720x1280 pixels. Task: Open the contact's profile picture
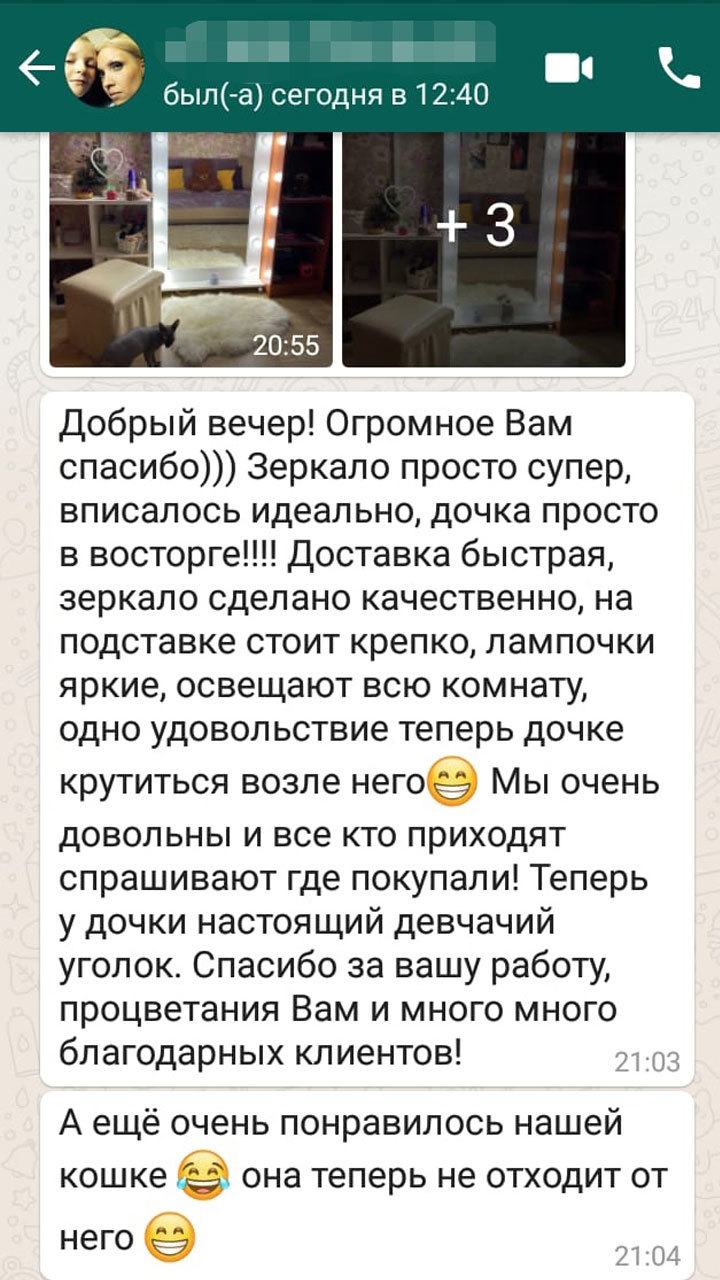point(105,67)
